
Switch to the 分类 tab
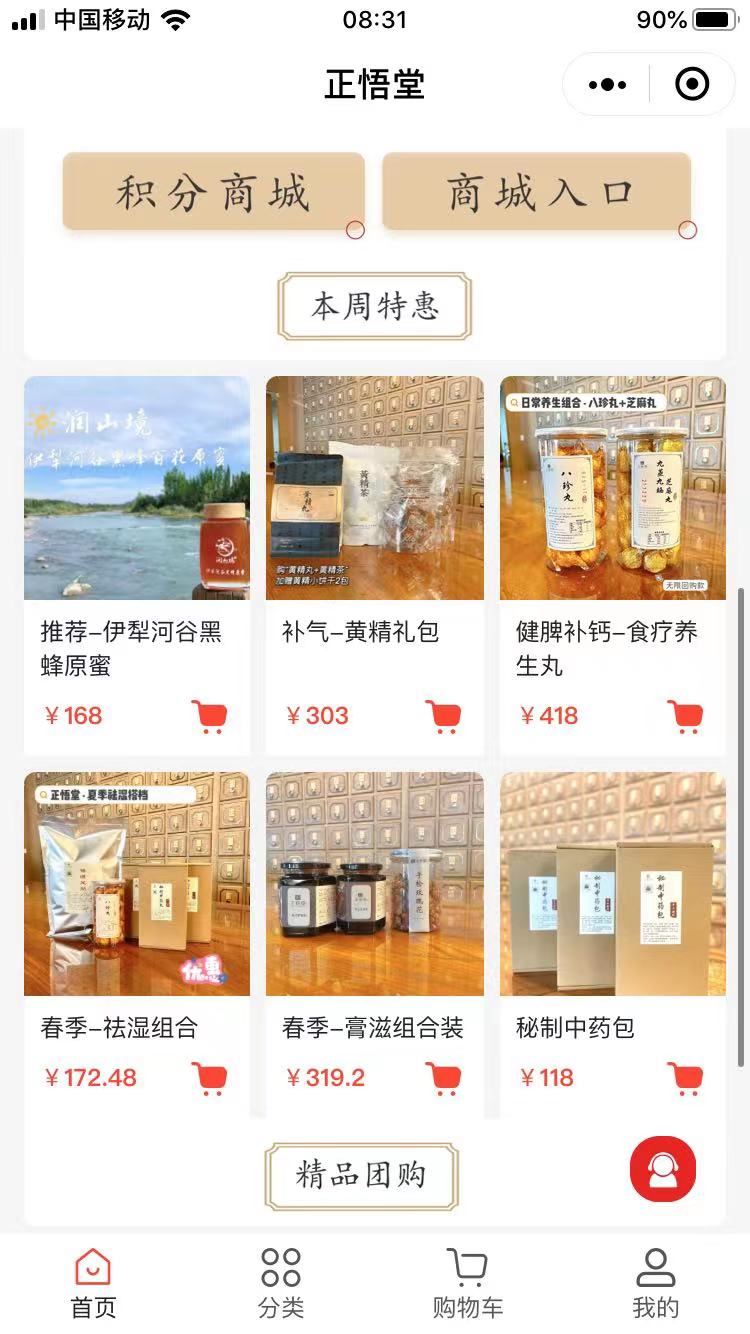[281, 1283]
